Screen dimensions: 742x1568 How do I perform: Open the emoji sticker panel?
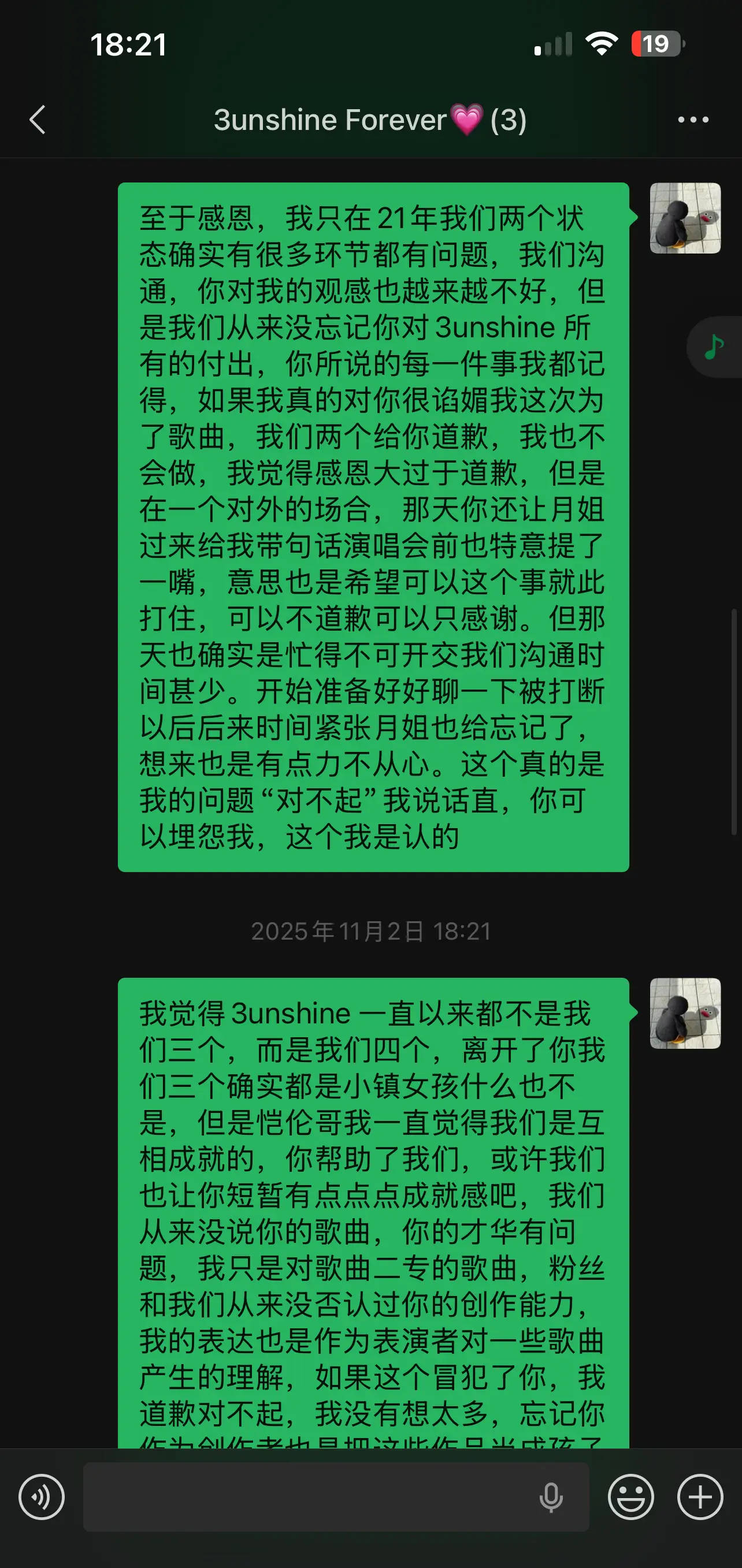pyautogui.click(x=630, y=1497)
